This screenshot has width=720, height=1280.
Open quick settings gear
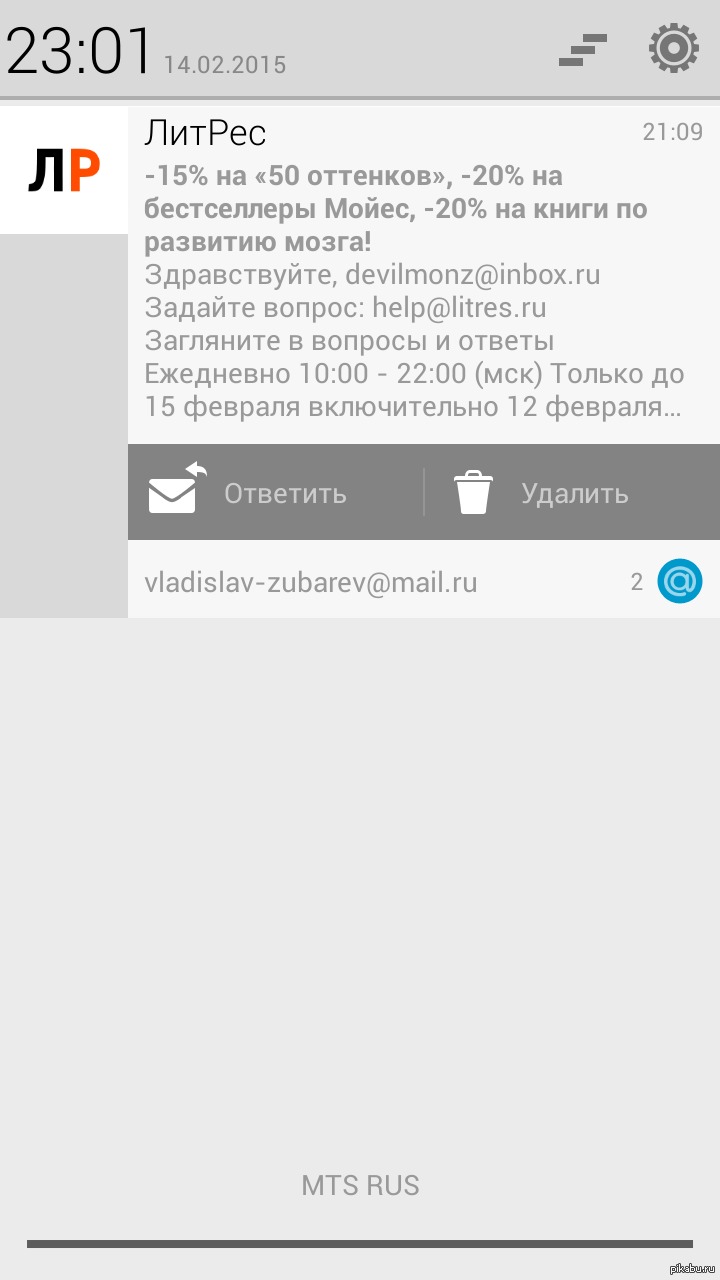click(673, 48)
